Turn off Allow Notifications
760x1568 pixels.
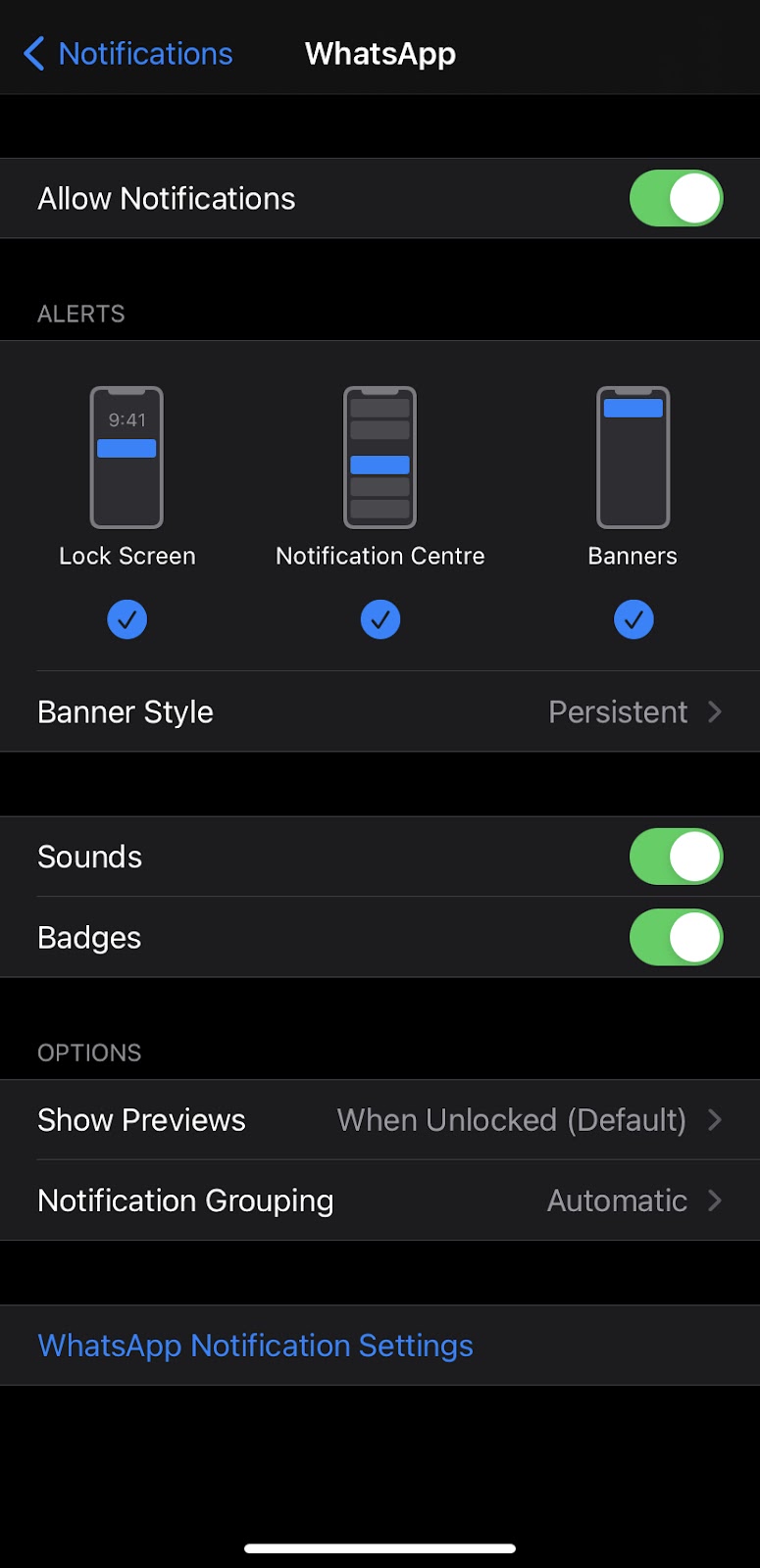coord(676,198)
